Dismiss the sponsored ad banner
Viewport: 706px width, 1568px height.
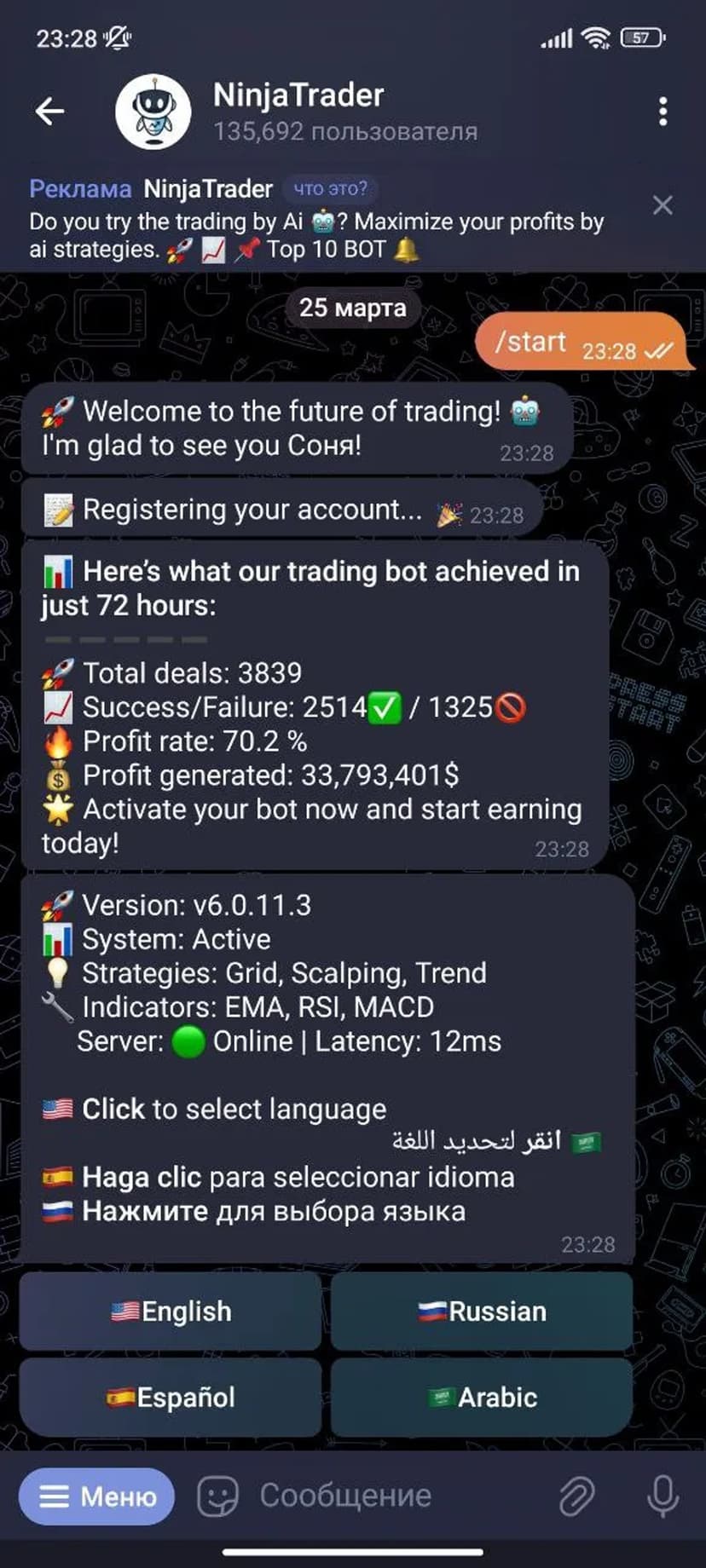click(663, 205)
